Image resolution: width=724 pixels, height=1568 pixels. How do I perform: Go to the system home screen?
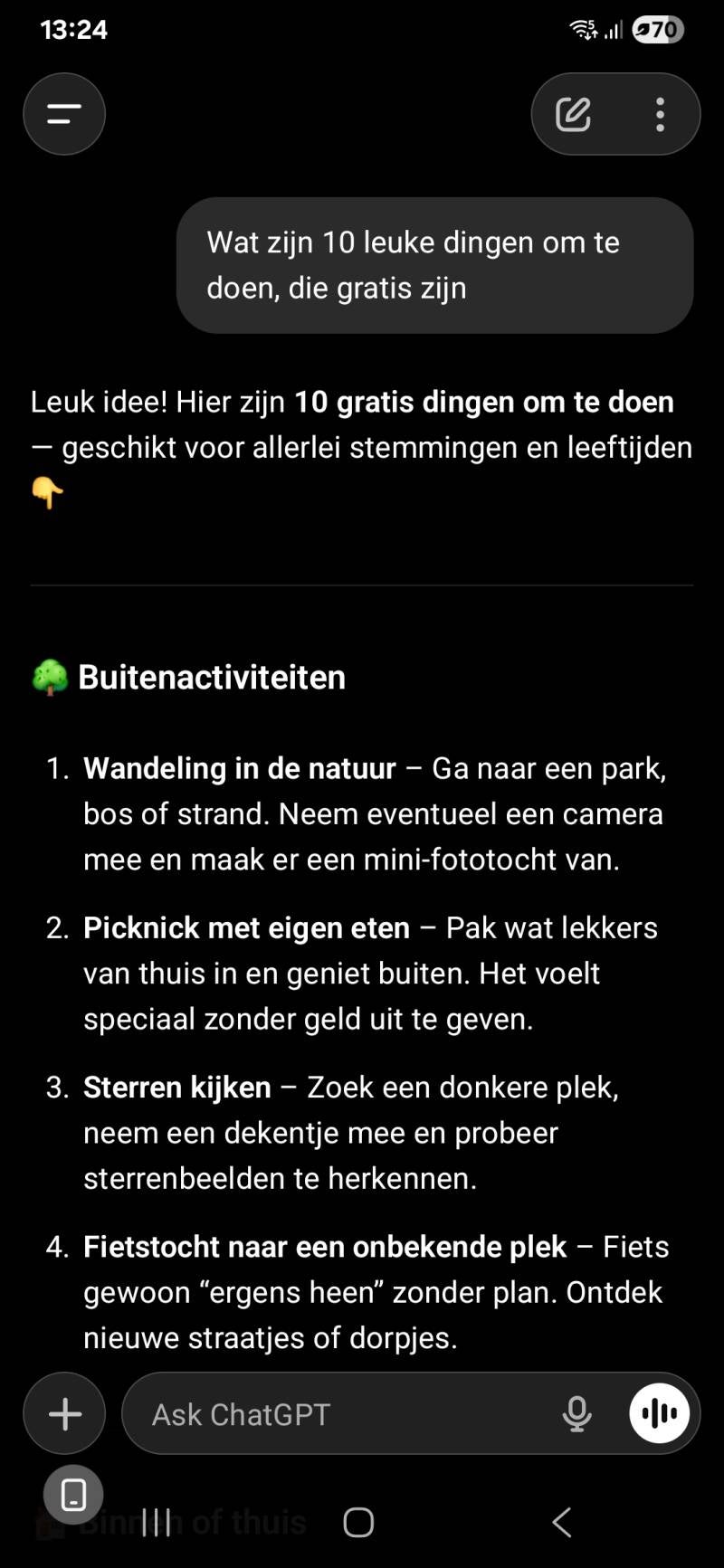pyautogui.click(x=358, y=1522)
